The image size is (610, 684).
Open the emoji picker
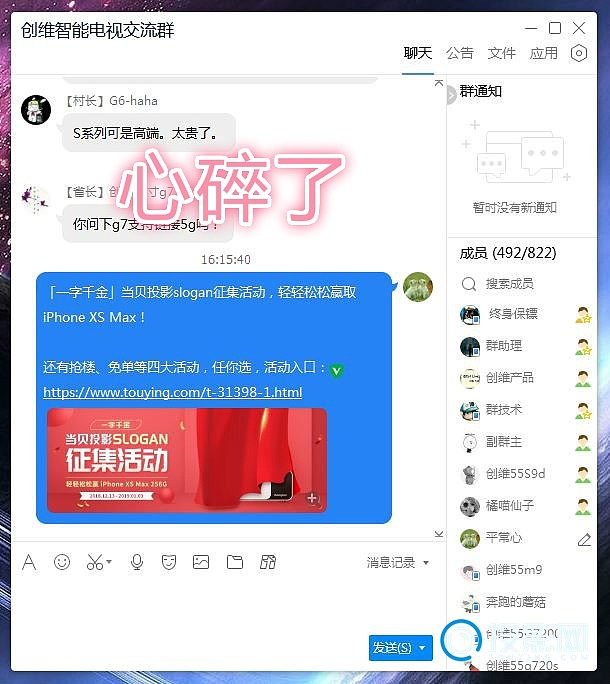62,563
